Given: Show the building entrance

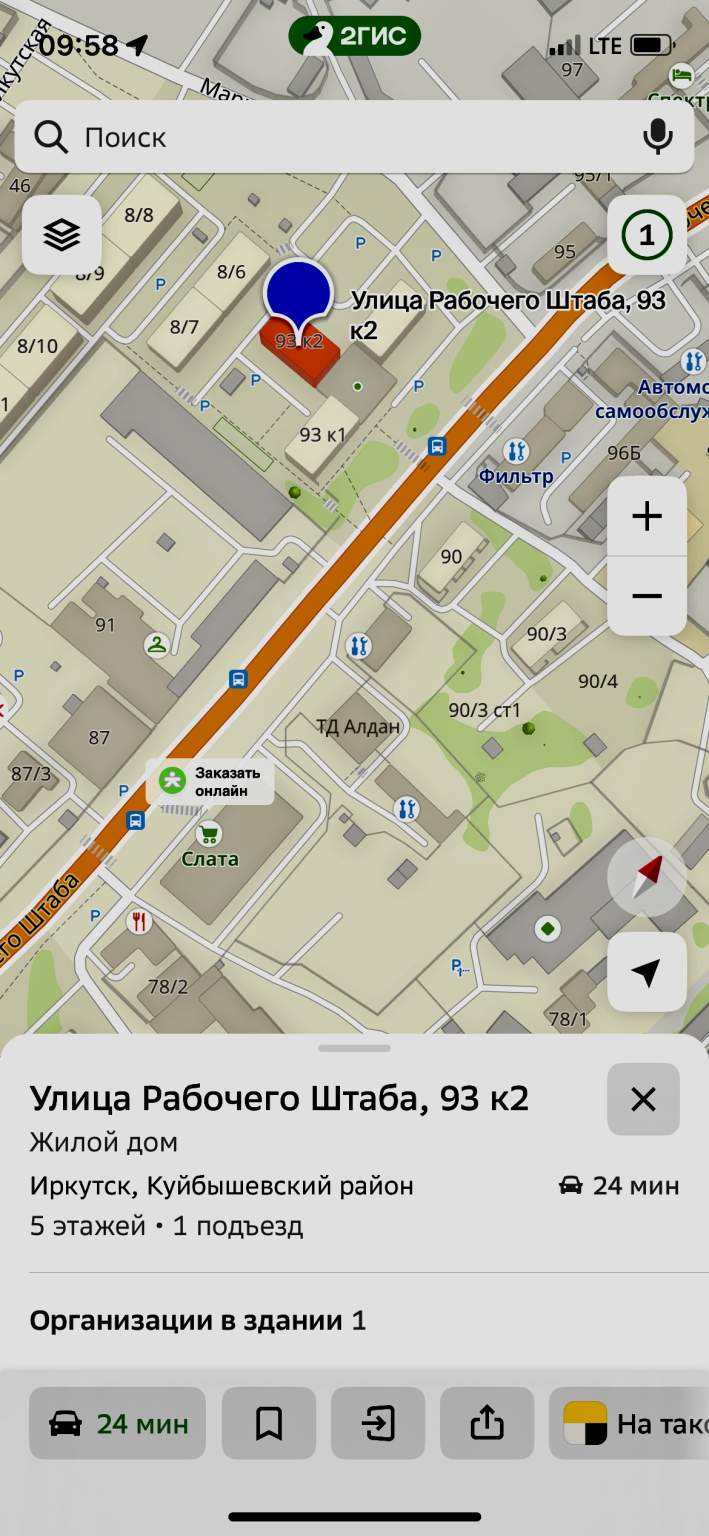Looking at the screenshot, I should 378,1423.
